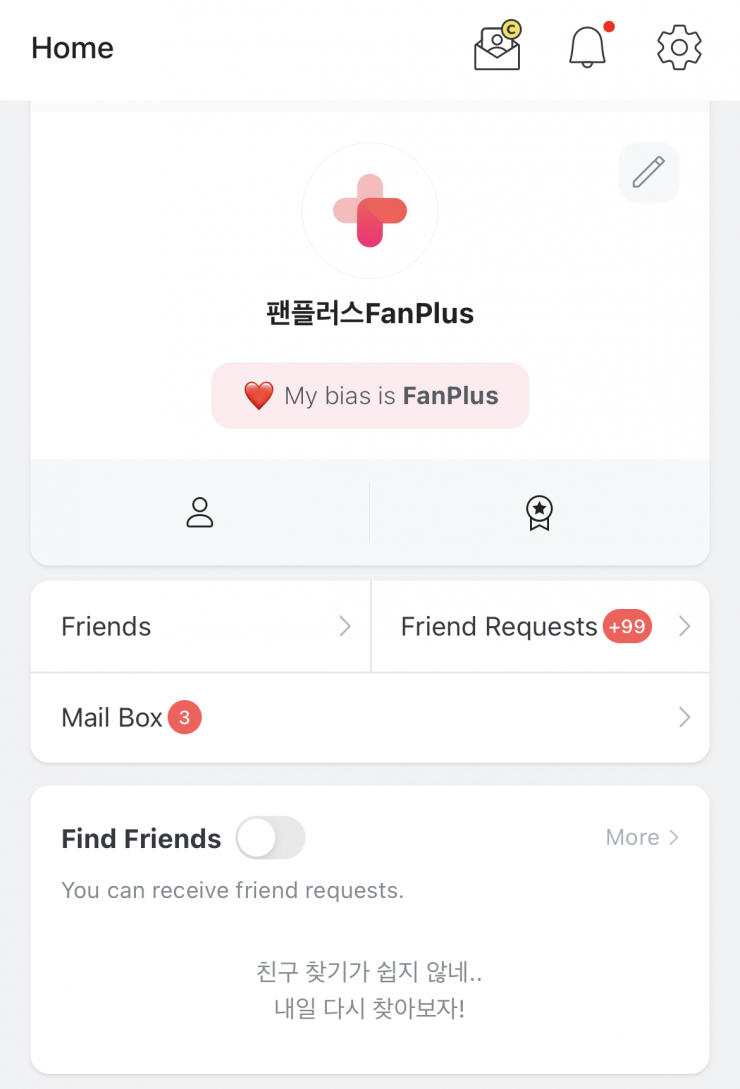Toggle the Find Friends switch

[270, 838]
